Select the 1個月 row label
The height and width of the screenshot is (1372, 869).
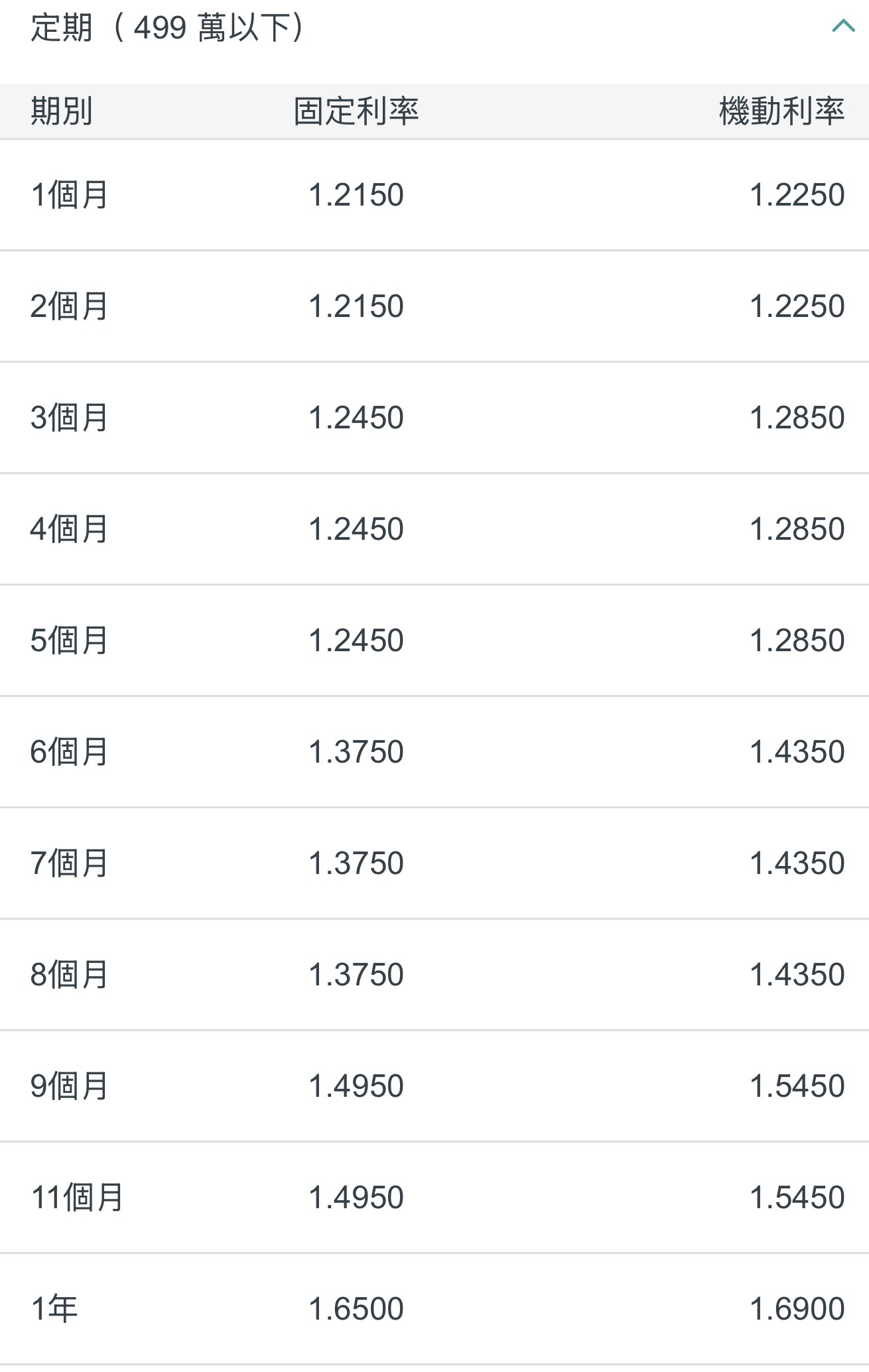point(67,194)
